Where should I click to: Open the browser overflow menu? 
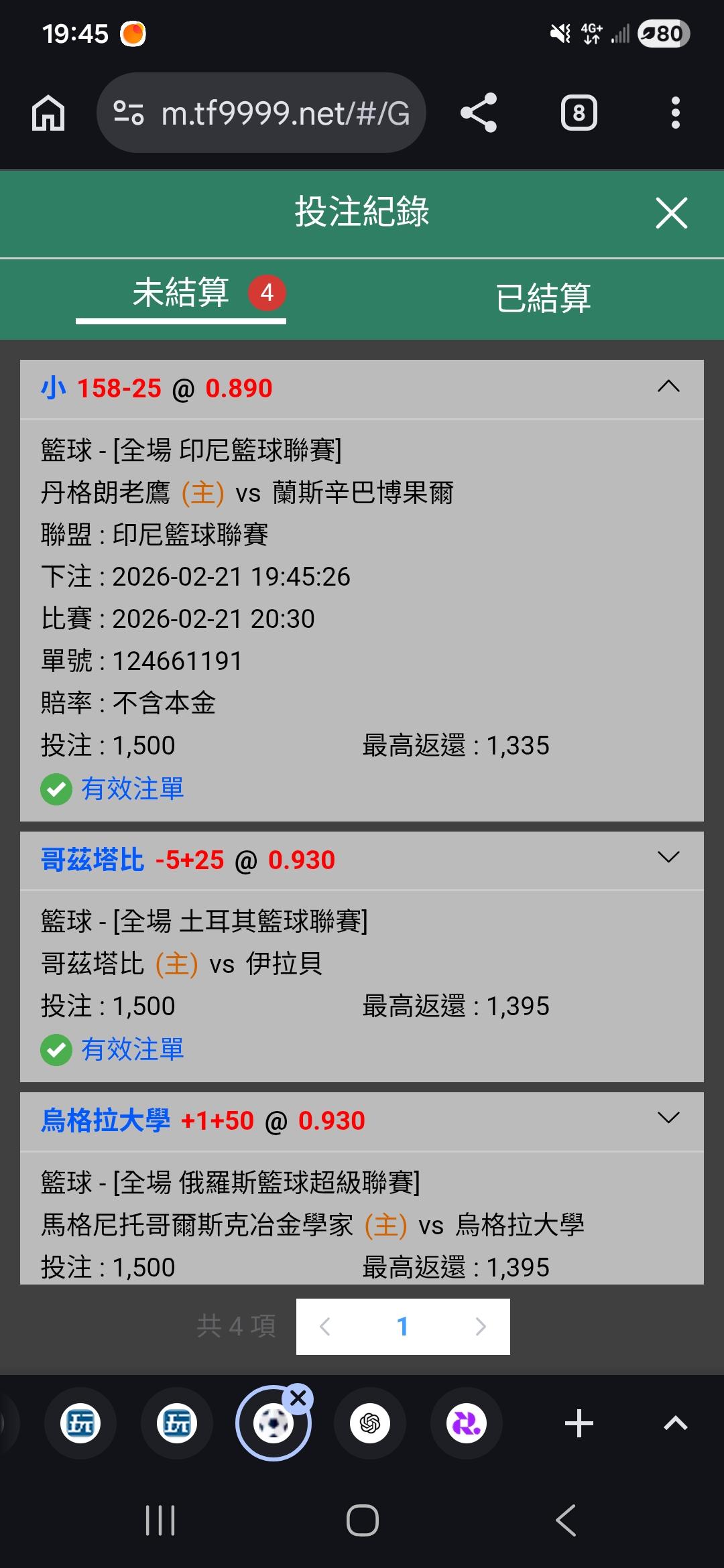675,113
